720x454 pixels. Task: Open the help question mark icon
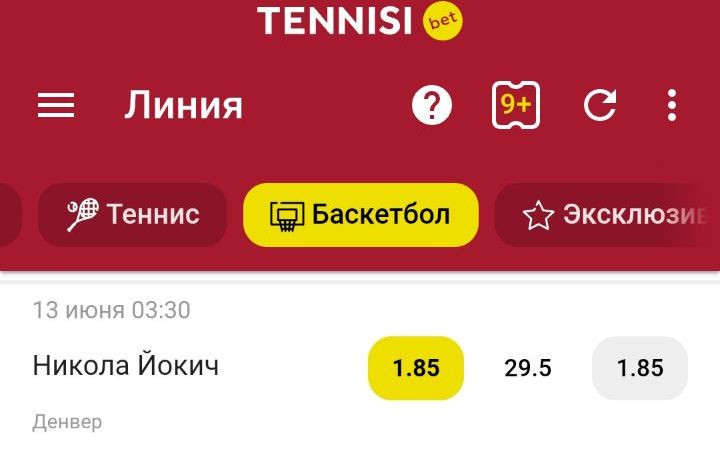pyautogui.click(x=432, y=105)
